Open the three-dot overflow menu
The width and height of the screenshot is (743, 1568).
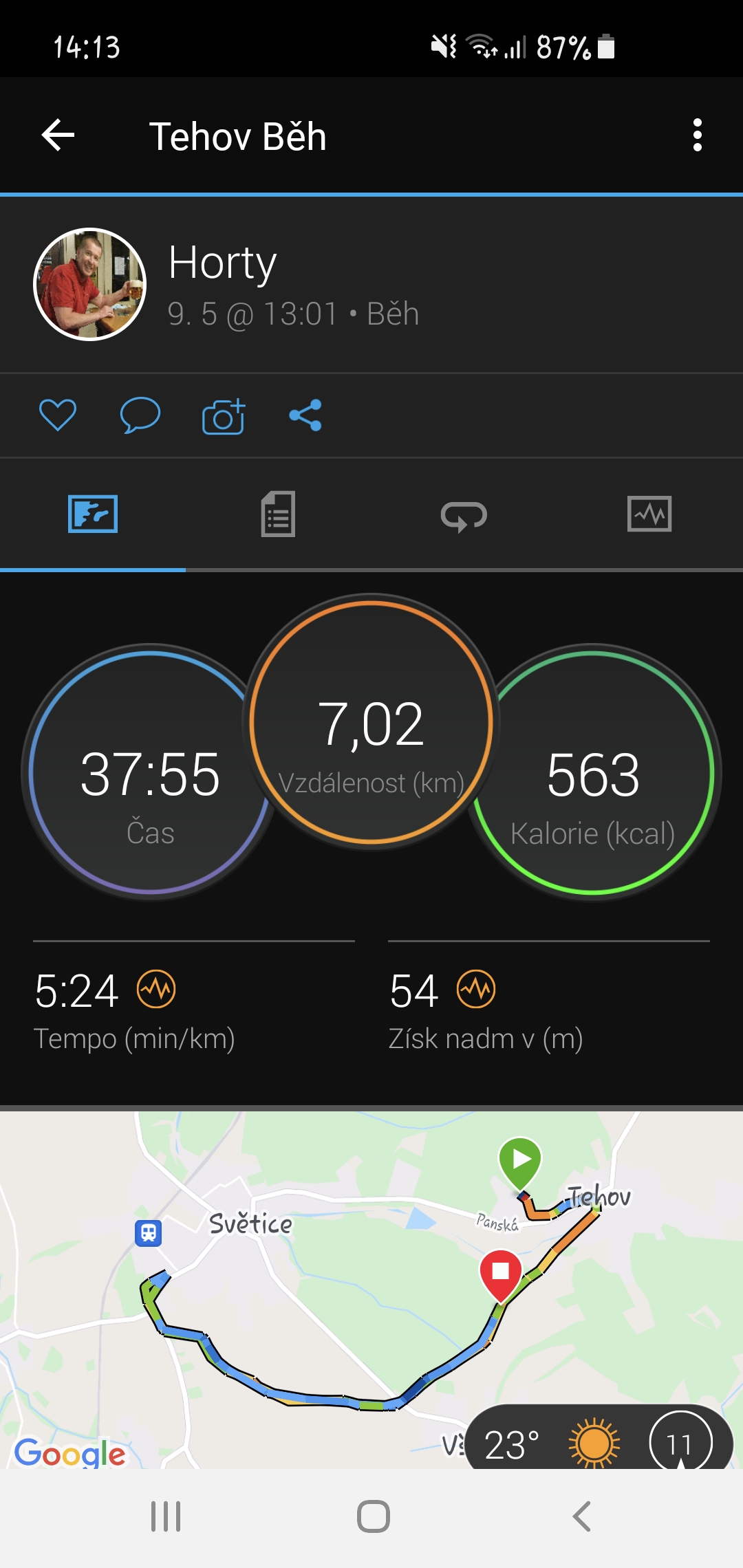698,135
